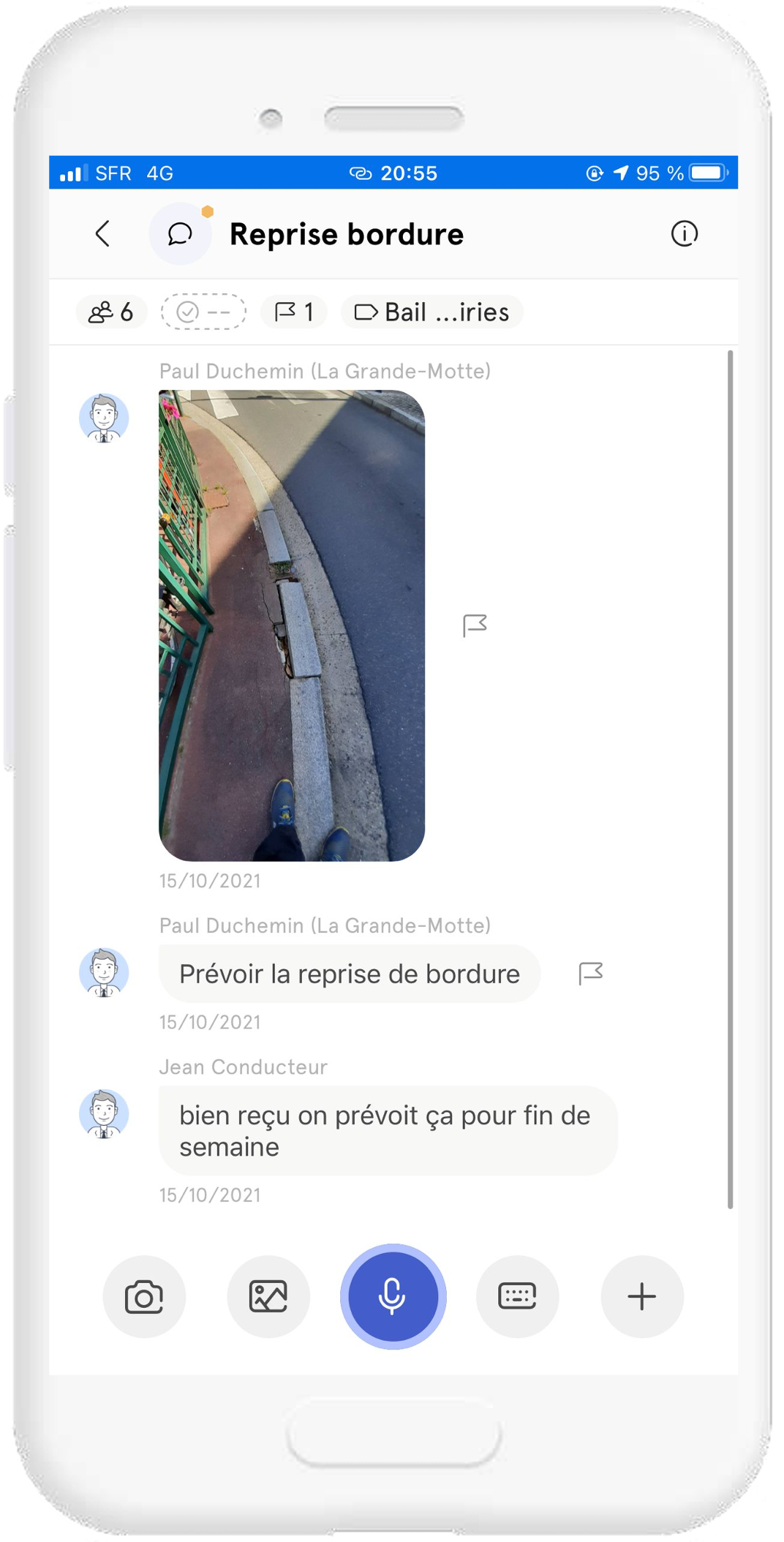Start a voice recording with microphone
The height and width of the screenshot is (1542, 784).
pyautogui.click(x=393, y=1296)
